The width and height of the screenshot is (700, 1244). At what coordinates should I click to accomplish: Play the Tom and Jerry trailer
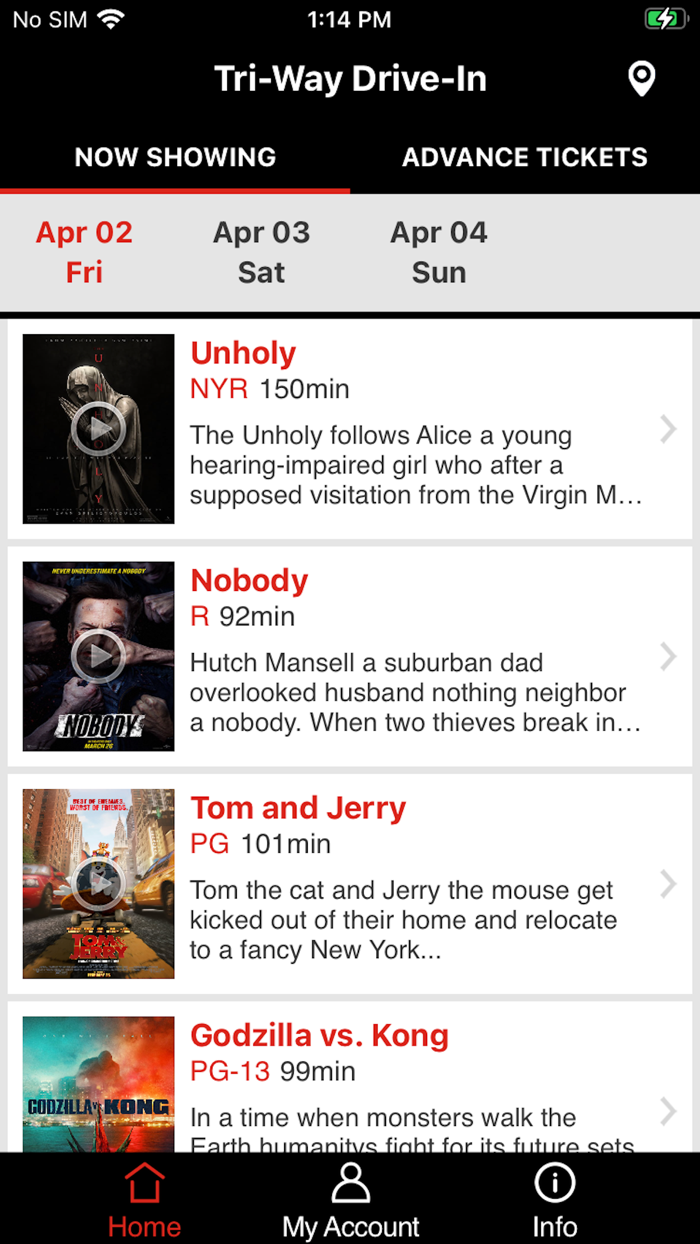point(98,883)
